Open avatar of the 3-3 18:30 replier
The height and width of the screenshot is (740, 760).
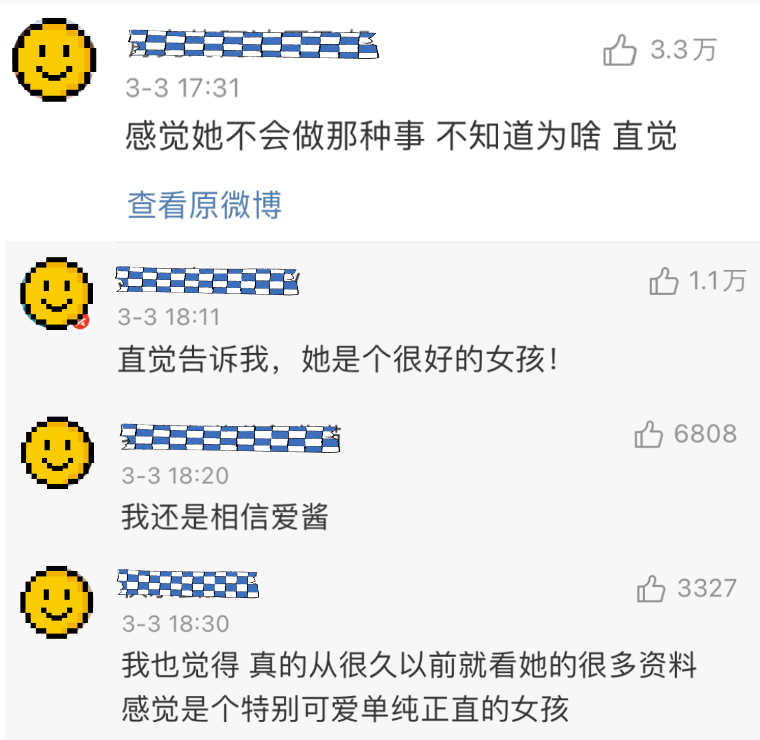(x=57, y=601)
